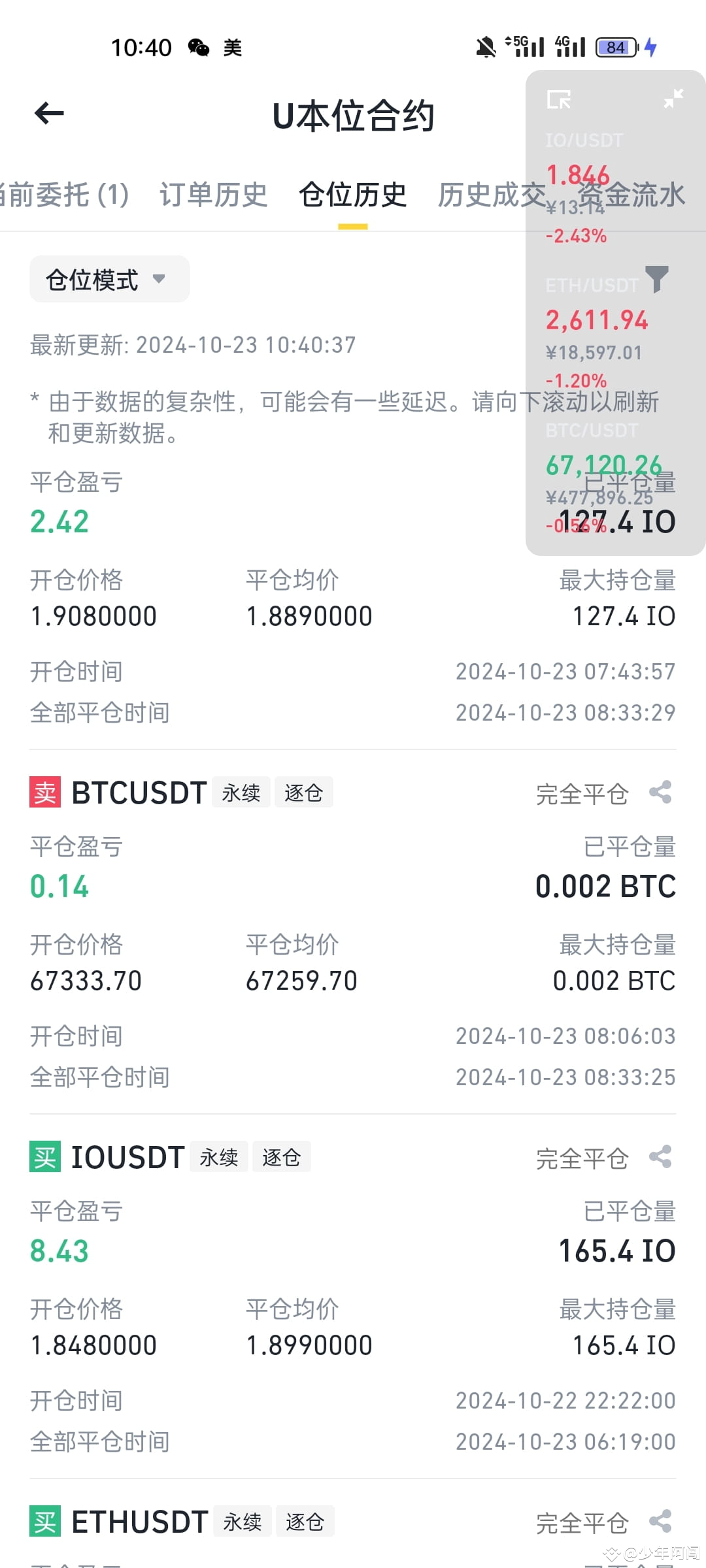
Task: Open the app from floating widget's window icon
Action: 559,99
